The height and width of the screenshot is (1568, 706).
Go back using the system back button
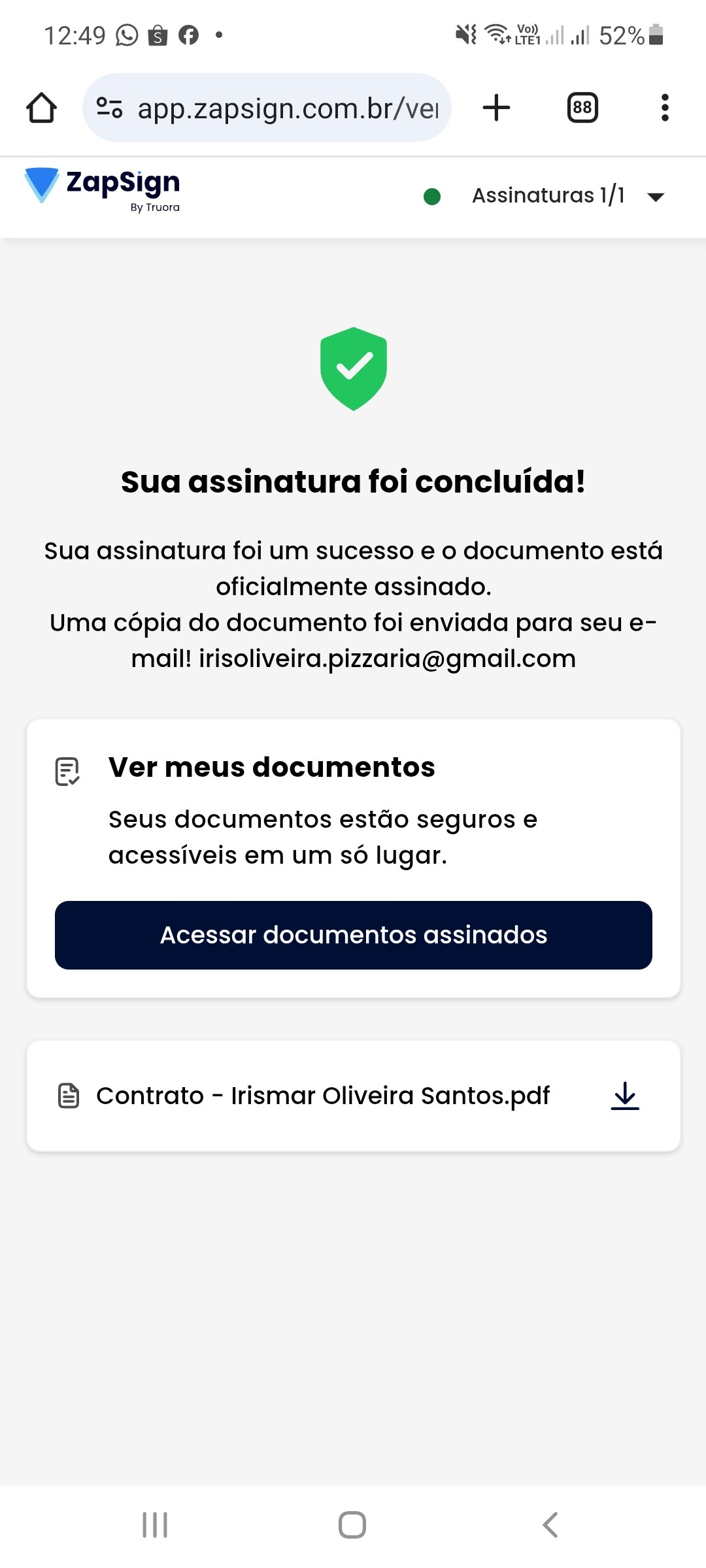click(x=550, y=1525)
